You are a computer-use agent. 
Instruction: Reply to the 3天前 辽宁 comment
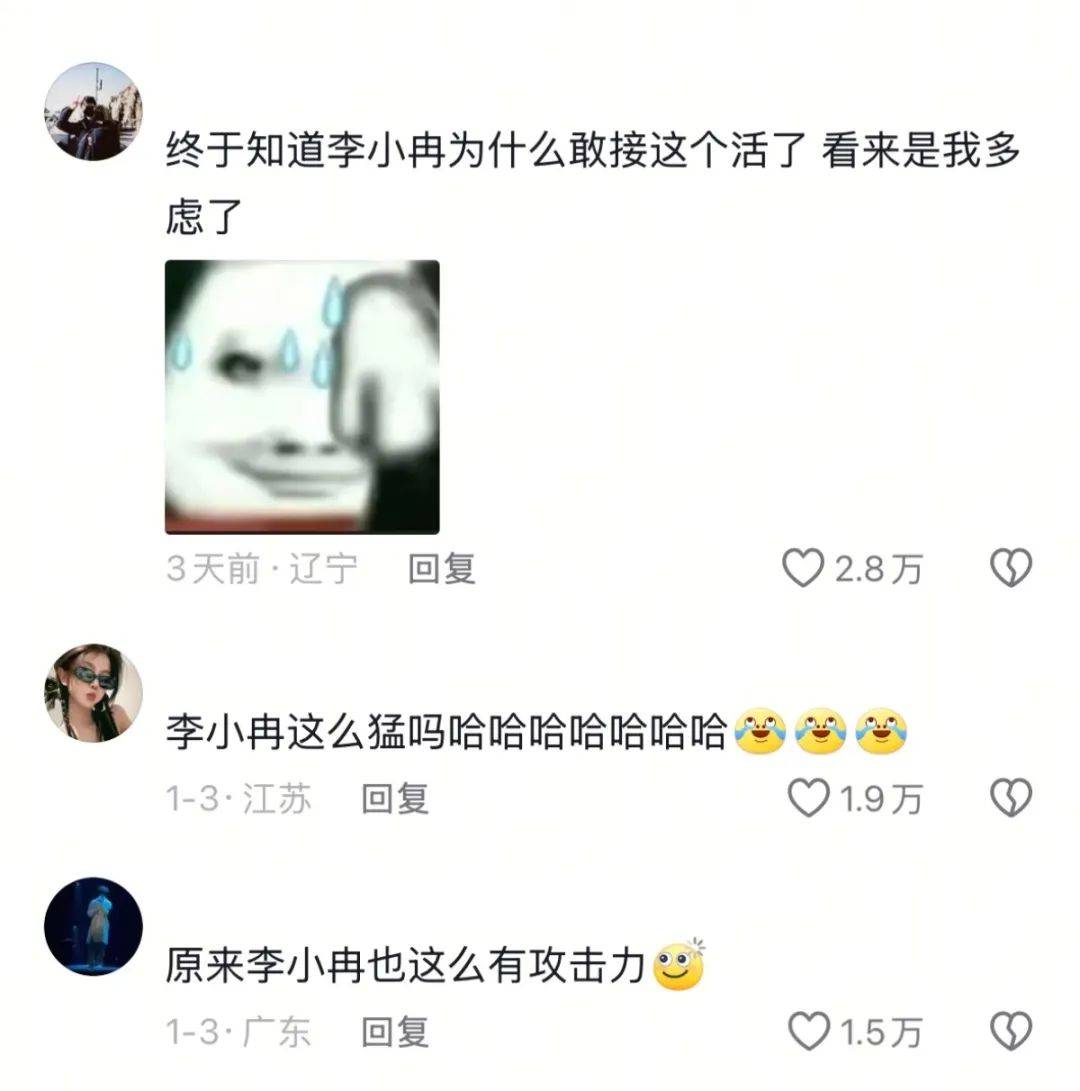click(x=442, y=569)
